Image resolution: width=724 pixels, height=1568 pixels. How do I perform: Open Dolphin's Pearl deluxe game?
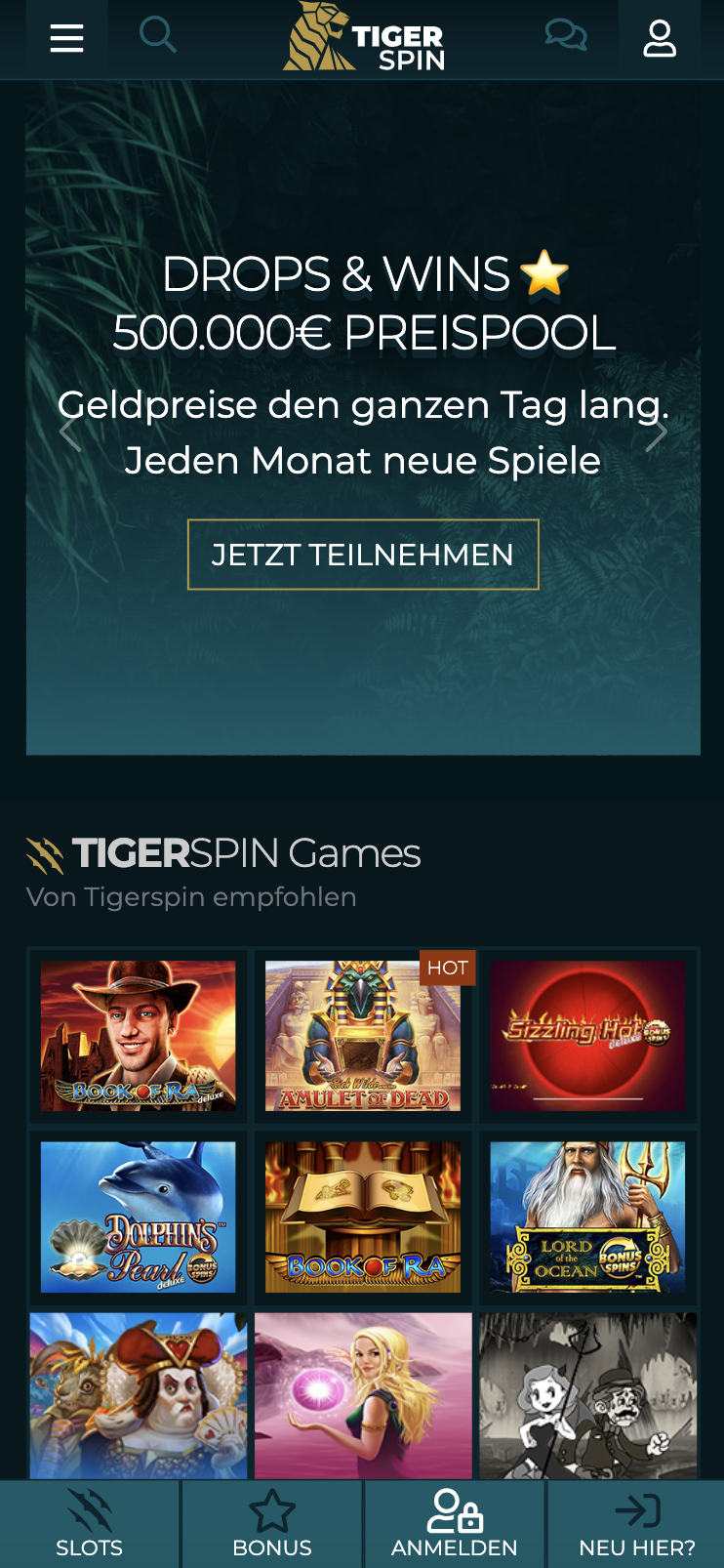tap(138, 1217)
